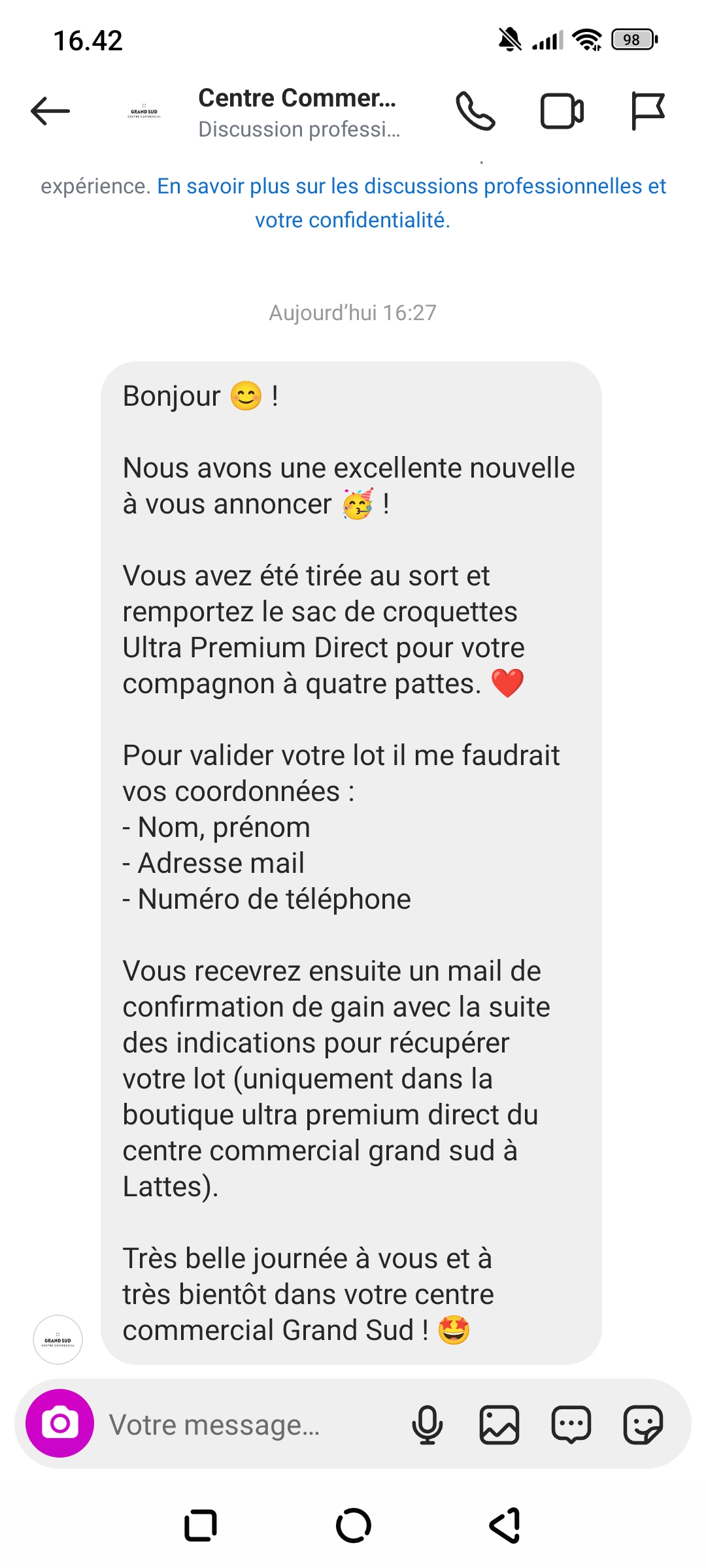The height and width of the screenshot is (1568, 706).
Task: Start a video call with Centre Commercial
Action: pos(562,111)
